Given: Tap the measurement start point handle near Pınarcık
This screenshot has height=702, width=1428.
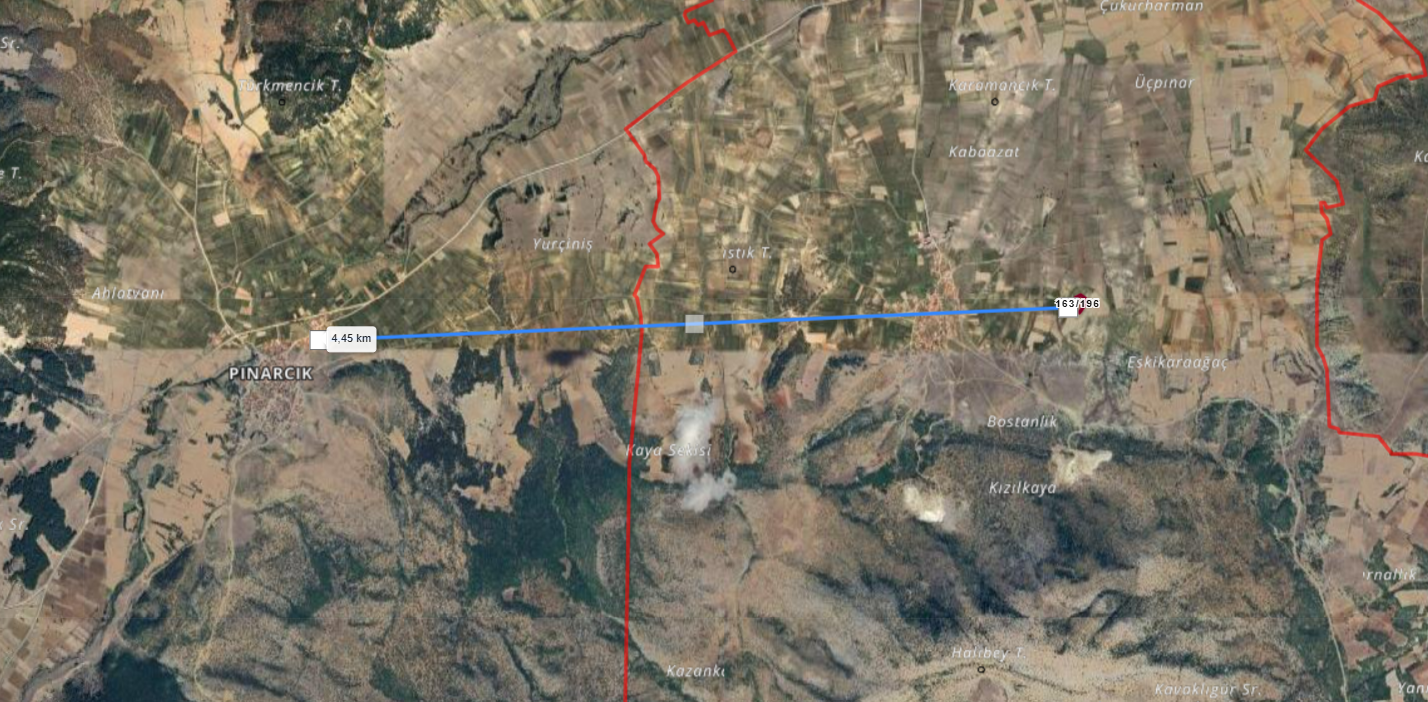Looking at the screenshot, I should point(320,340).
